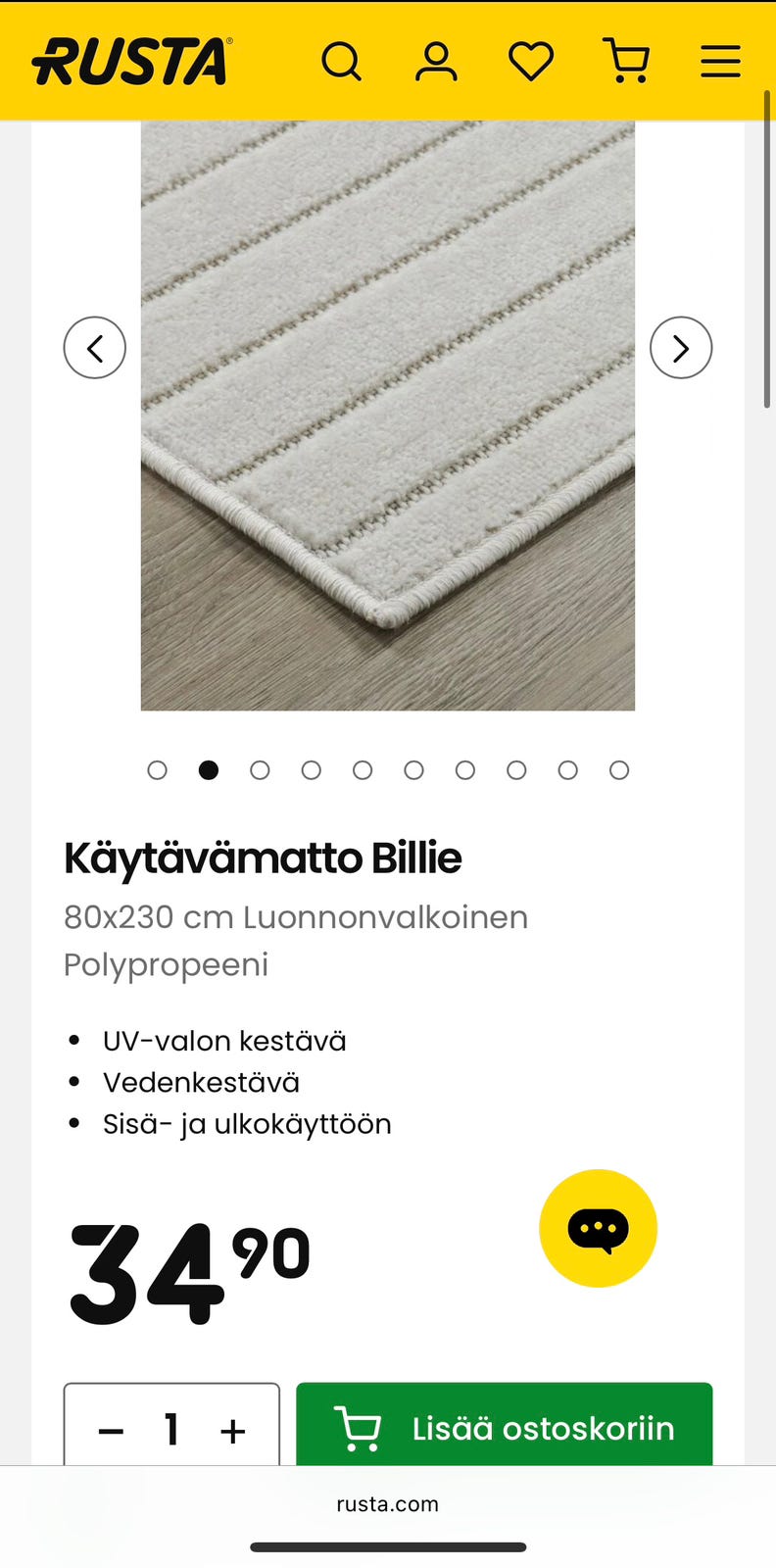Click the product title Käytävämatto Billie
Viewport: 776px width, 1568px height.
pyautogui.click(x=263, y=857)
